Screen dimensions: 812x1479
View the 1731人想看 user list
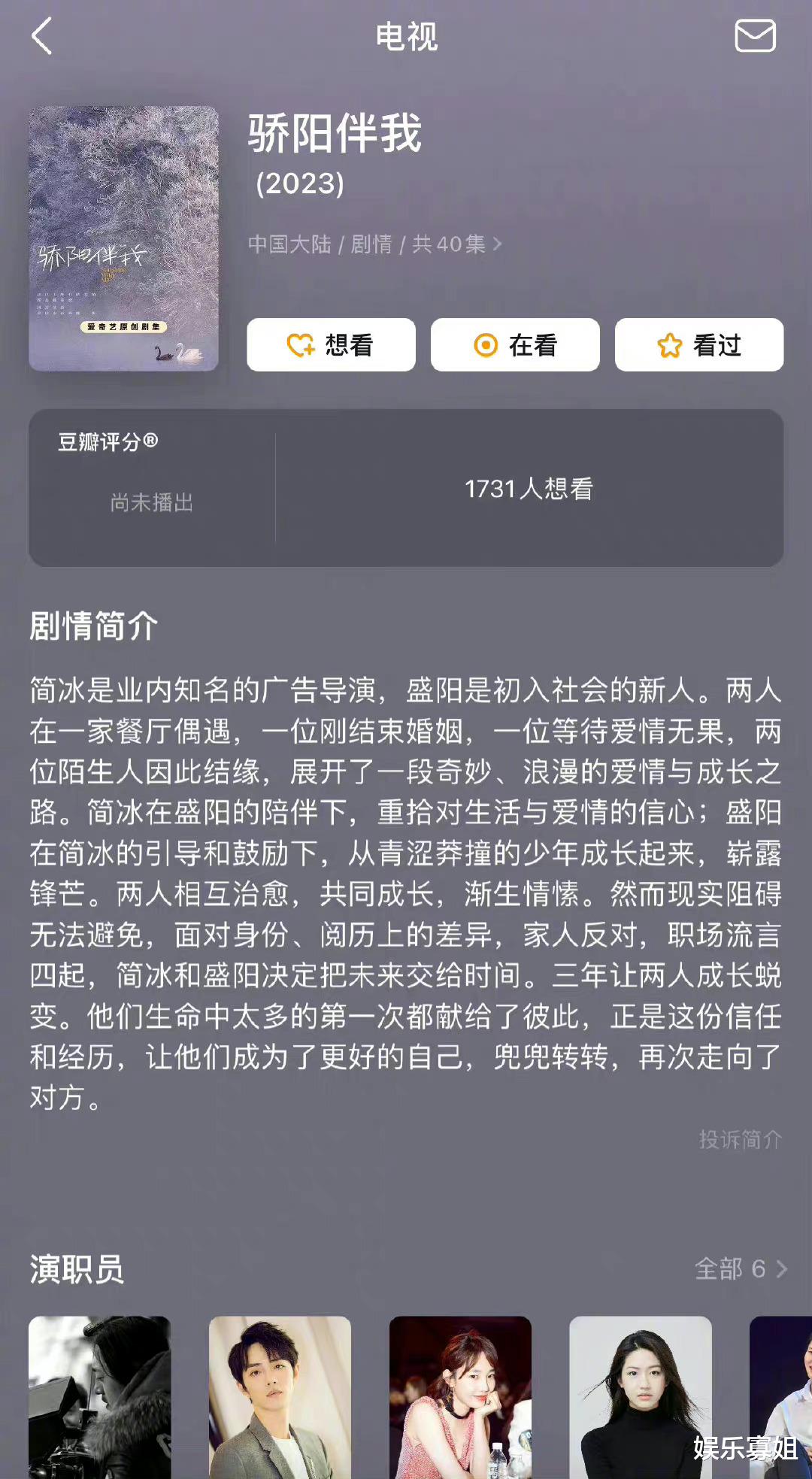[529, 489]
